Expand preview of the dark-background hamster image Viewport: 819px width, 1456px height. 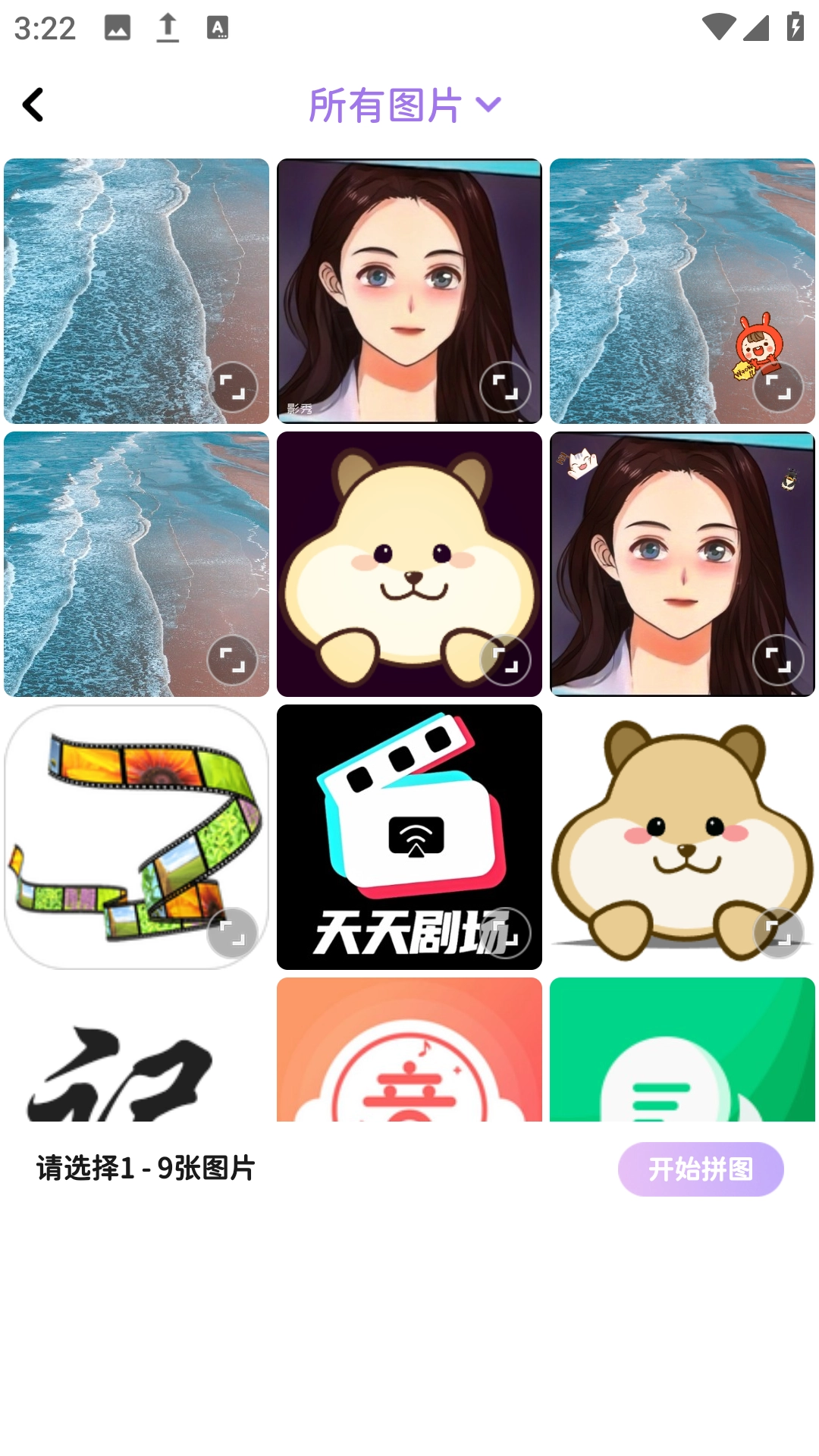click(x=506, y=660)
